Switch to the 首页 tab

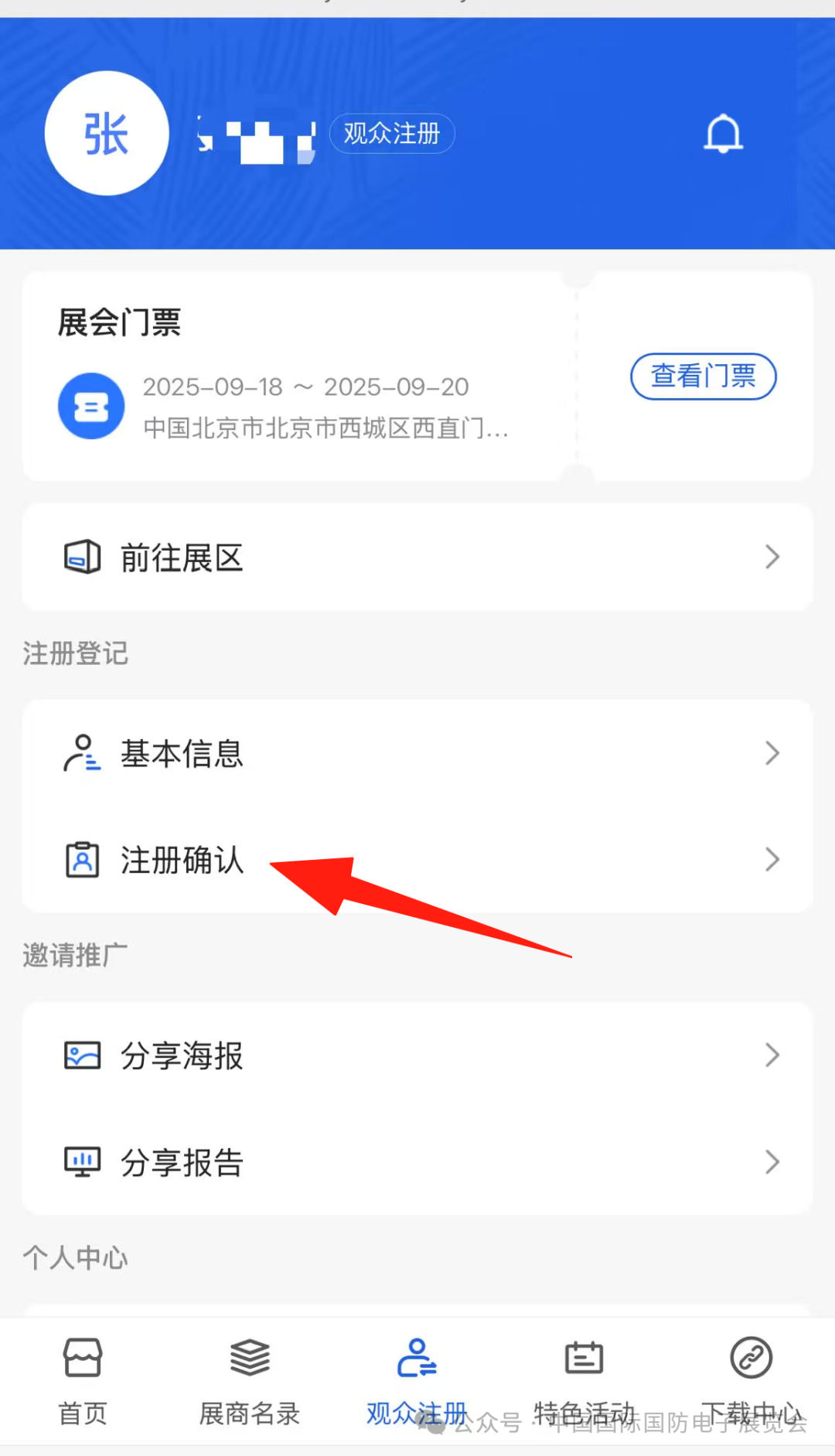point(83,1380)
